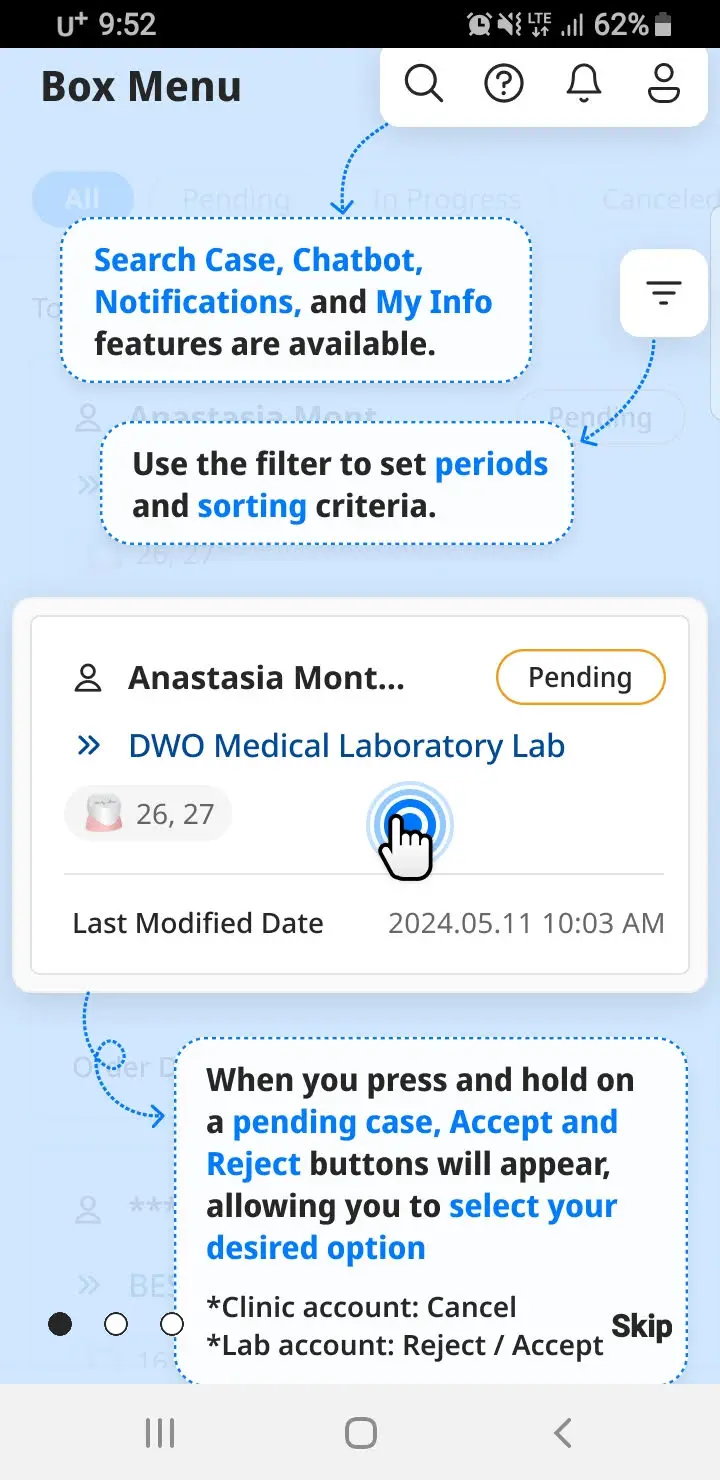Switch to the Pending tab
This screenshot has height=1480, width=720.
(236, 198)
